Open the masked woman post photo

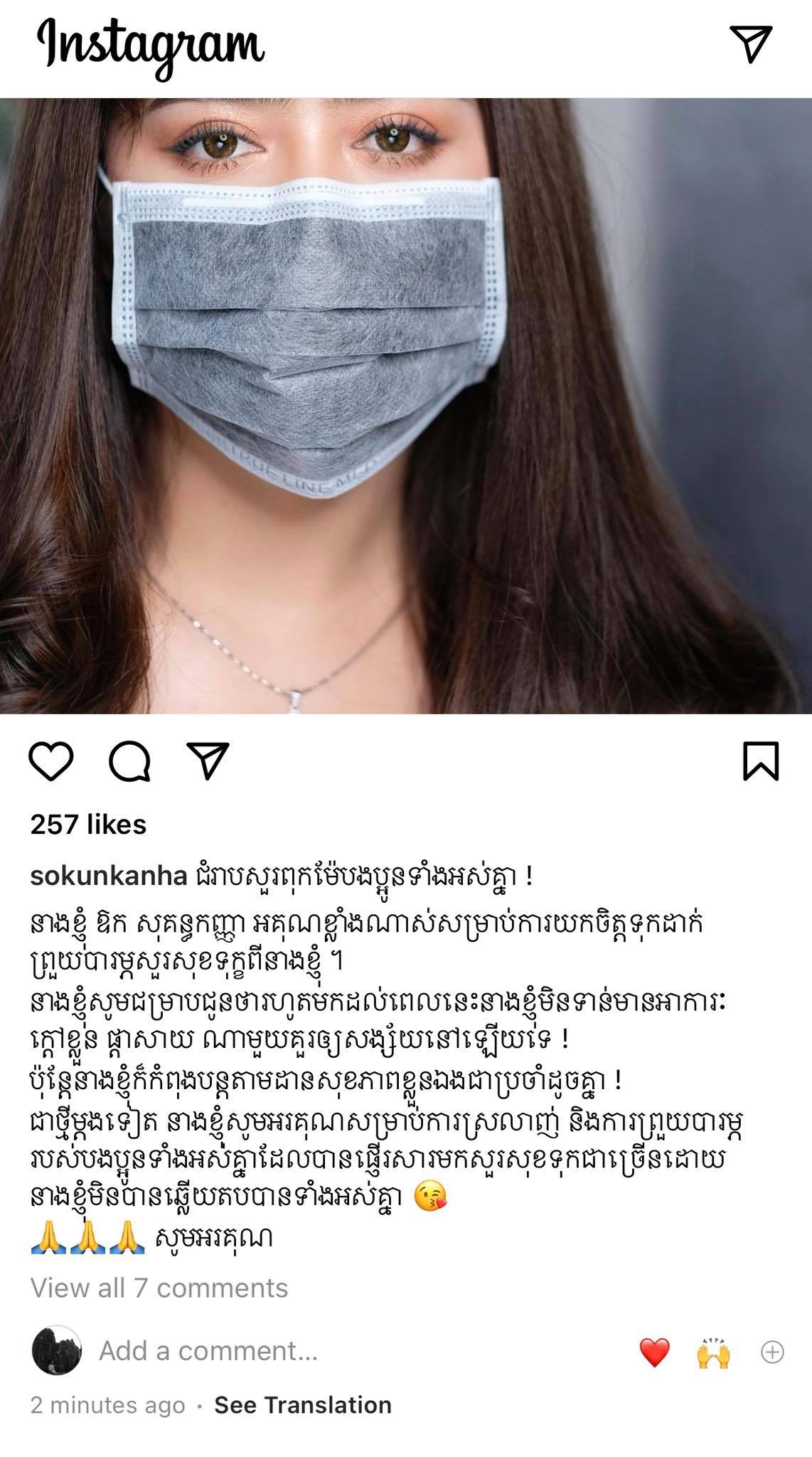406,406
